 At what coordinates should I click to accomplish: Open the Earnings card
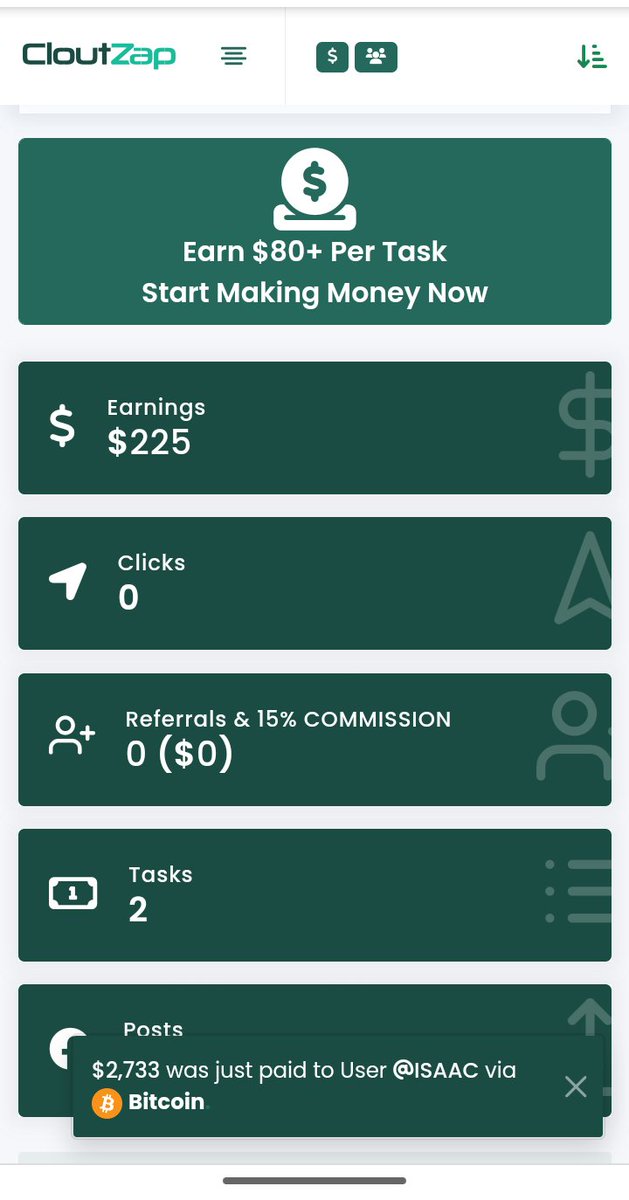(314, 428)
